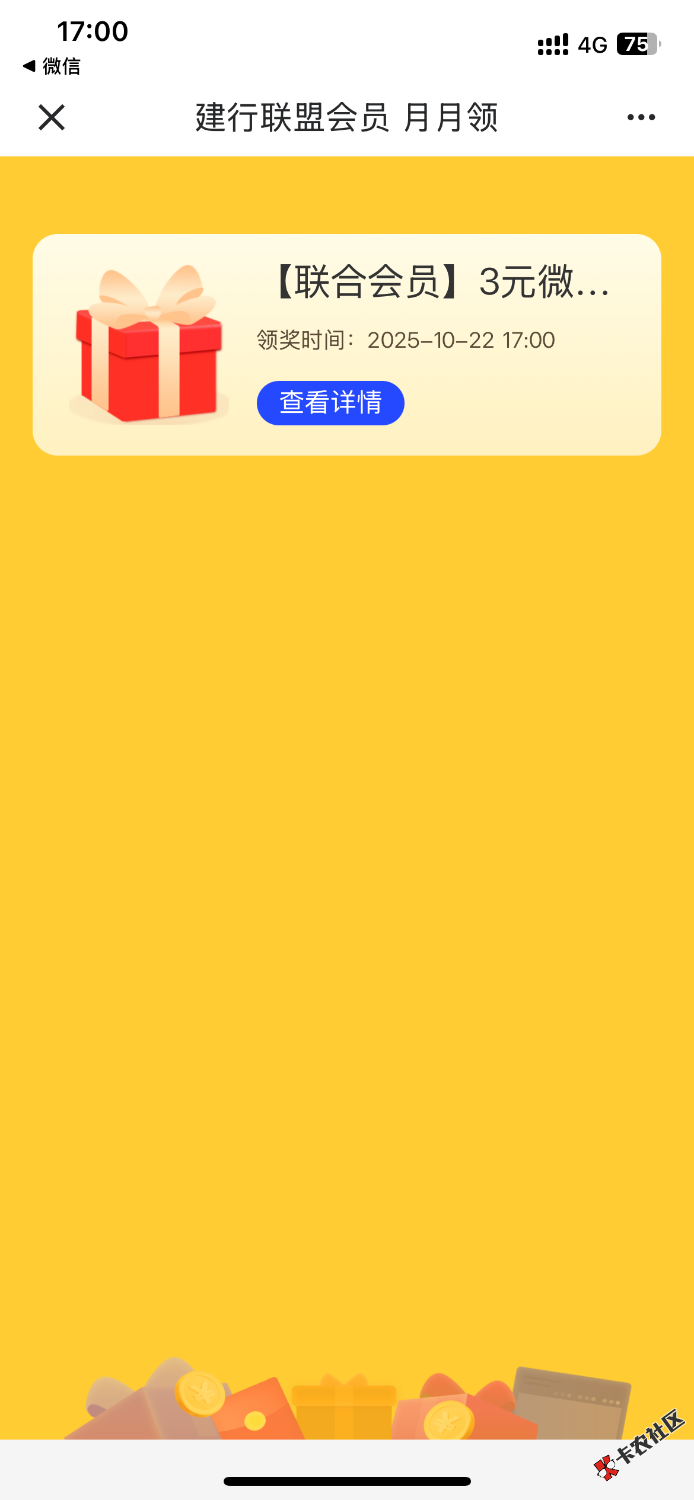Open the three-dot more options menu

pyautogui.click(x=641, y=118)
